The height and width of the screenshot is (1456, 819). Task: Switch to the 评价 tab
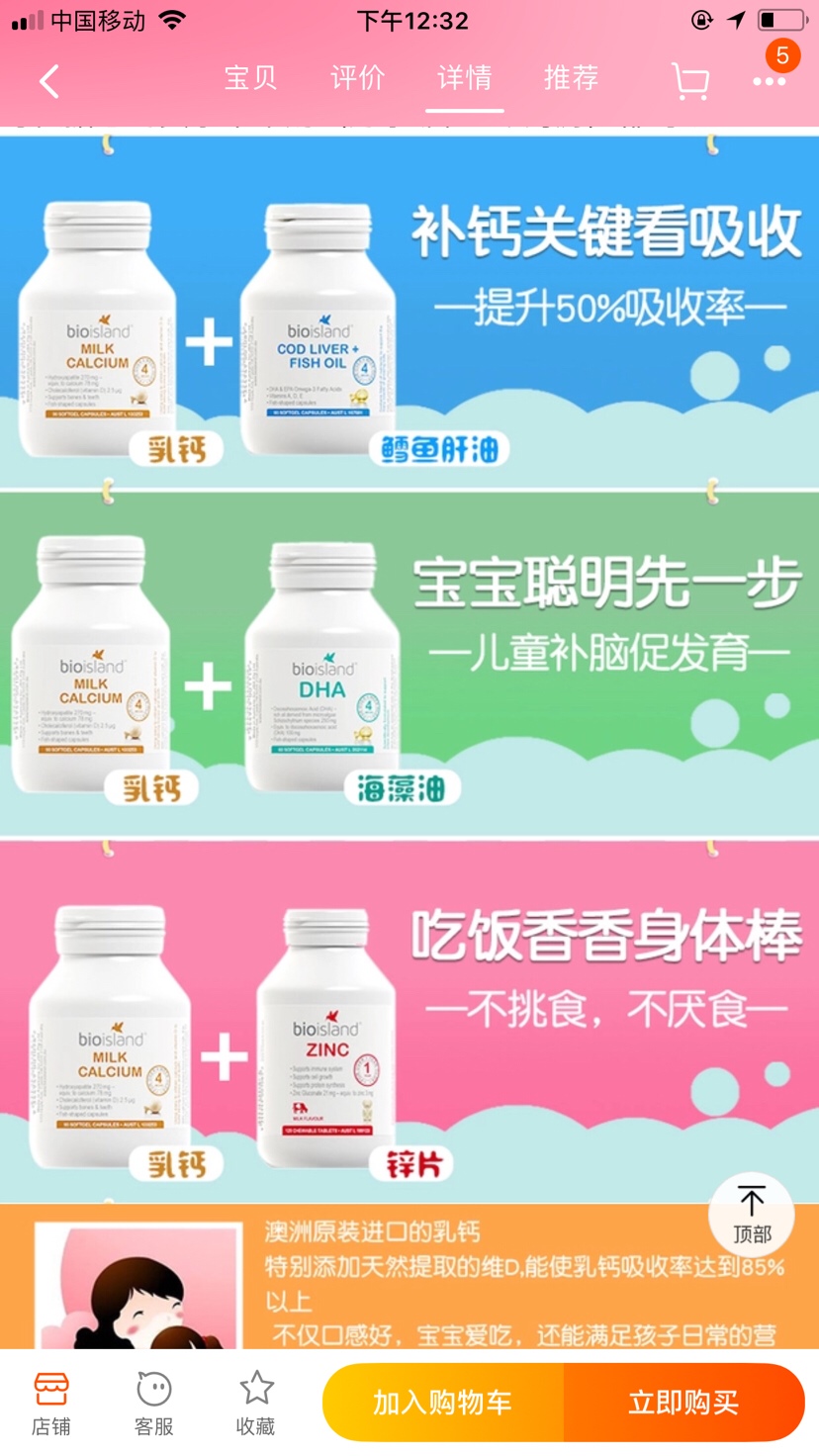click(x=357, y=78)
